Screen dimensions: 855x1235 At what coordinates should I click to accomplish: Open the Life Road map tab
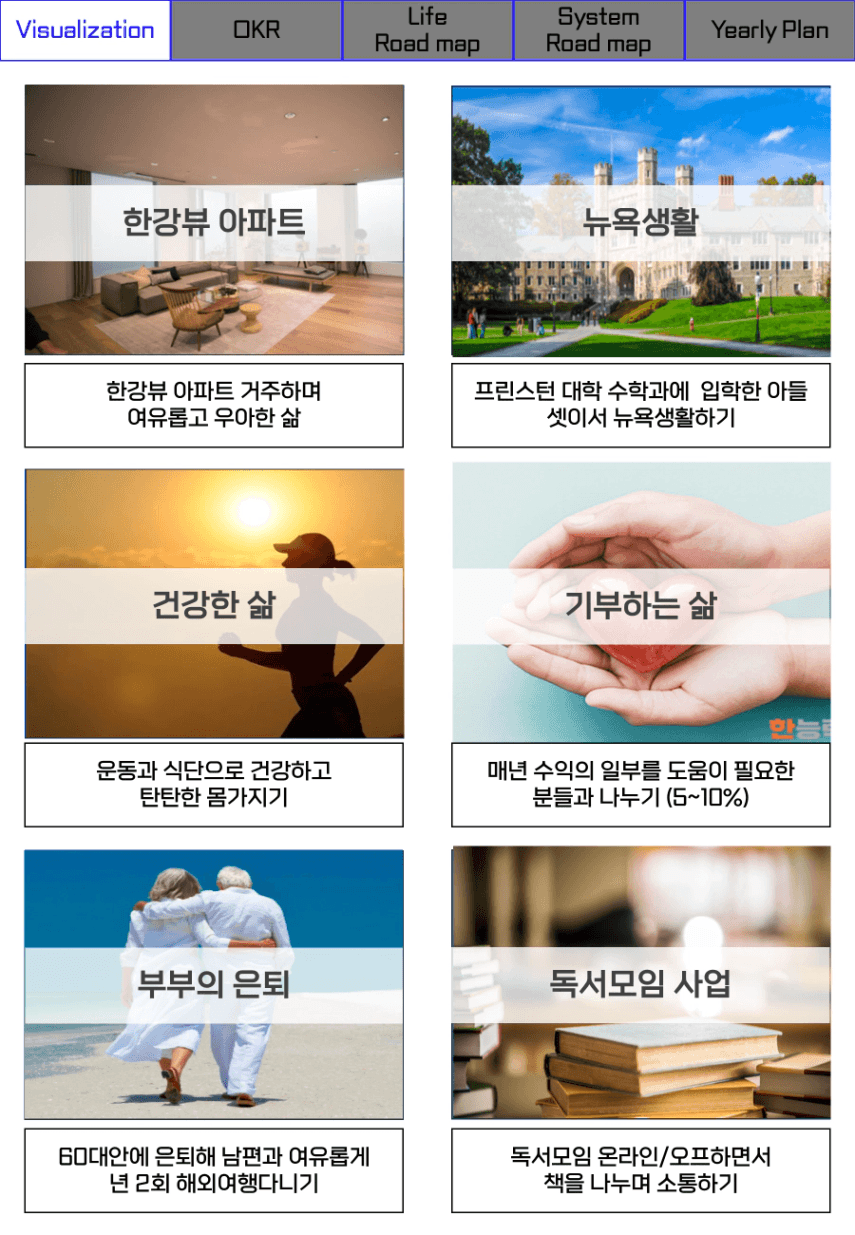point(428,30)
